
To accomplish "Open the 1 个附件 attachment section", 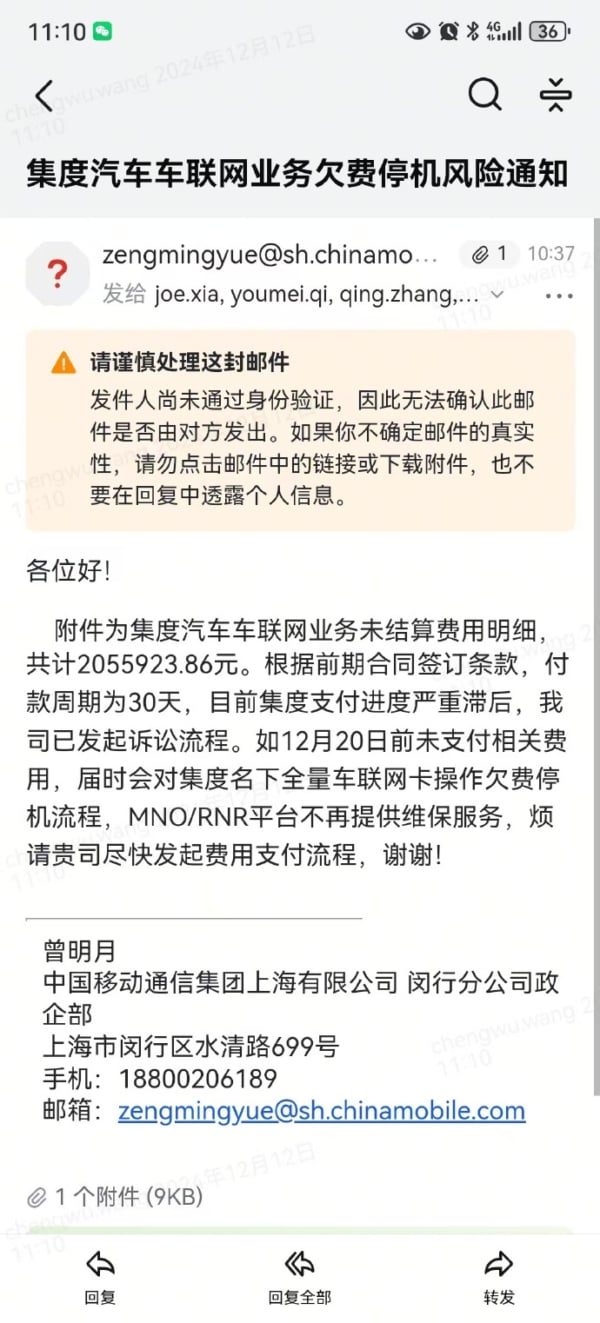I will [115, 1196].
